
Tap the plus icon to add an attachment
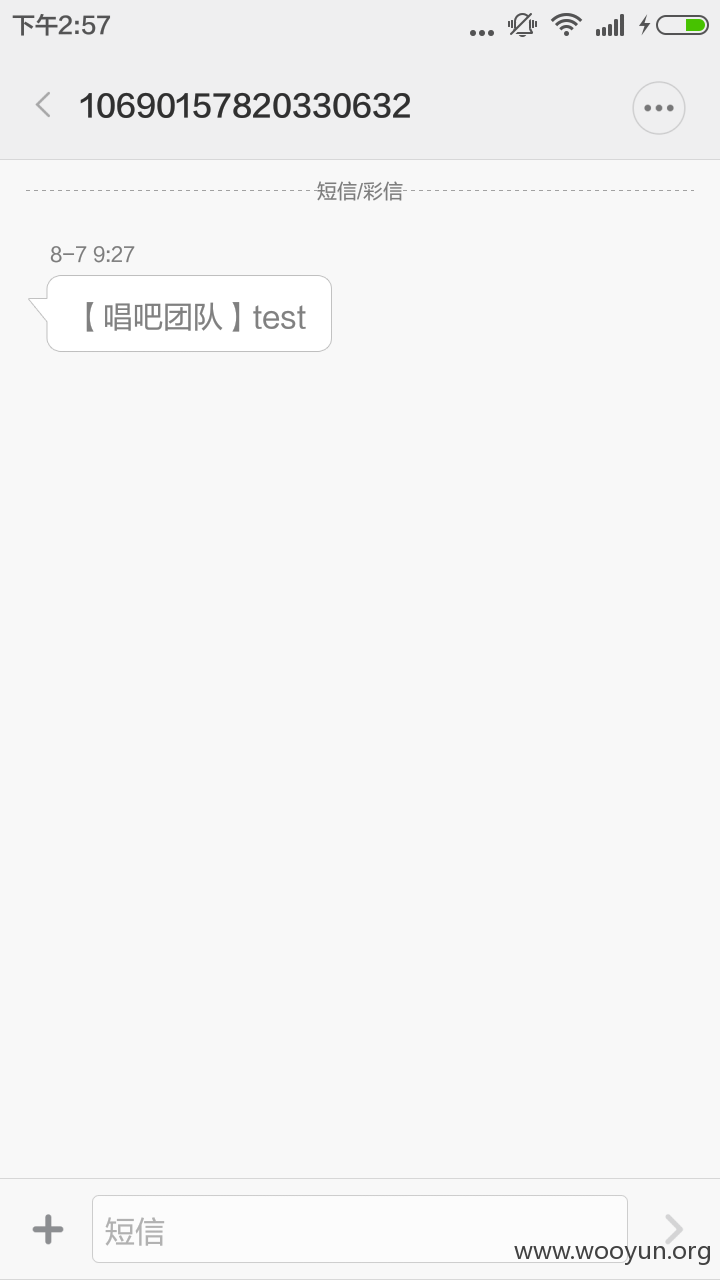48,1229
